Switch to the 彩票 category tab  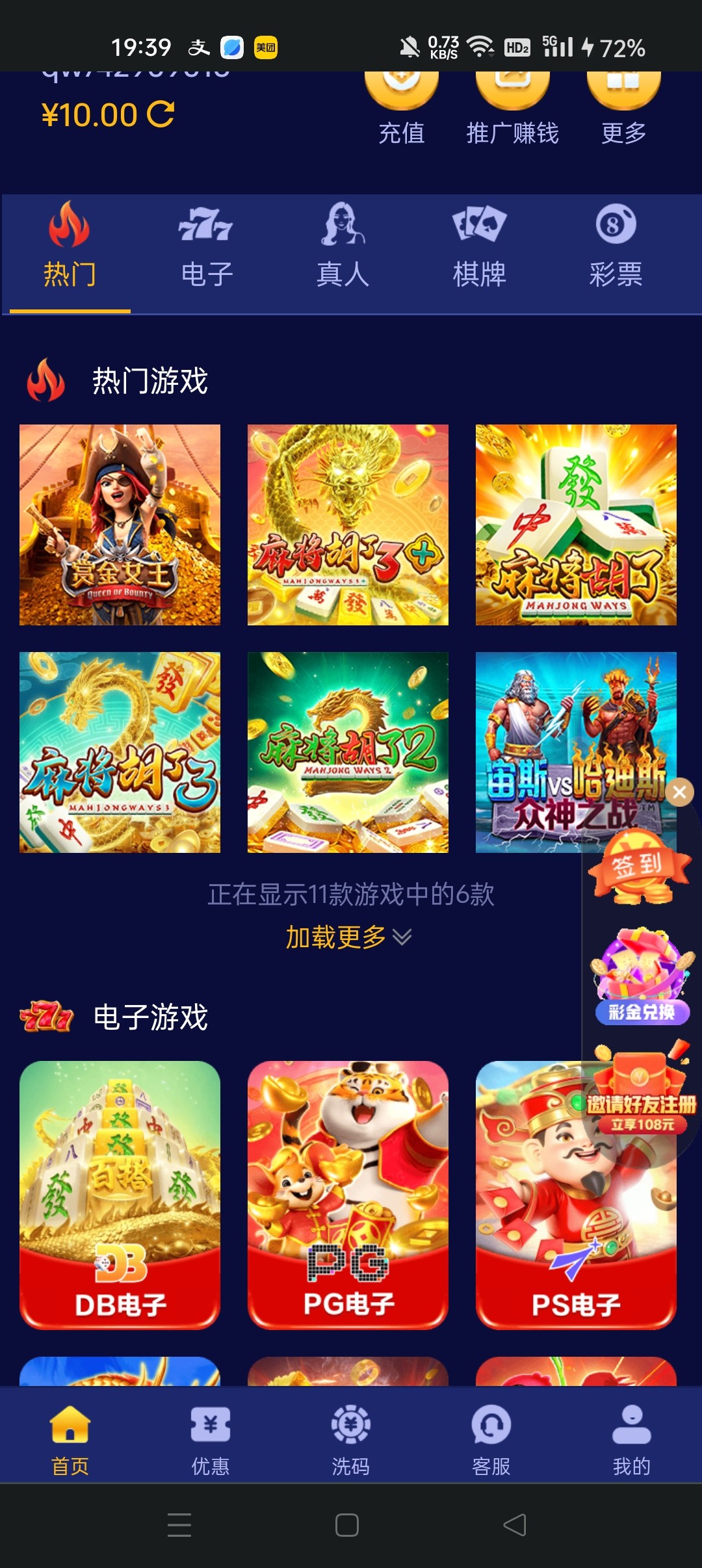[x=616, y=248]
